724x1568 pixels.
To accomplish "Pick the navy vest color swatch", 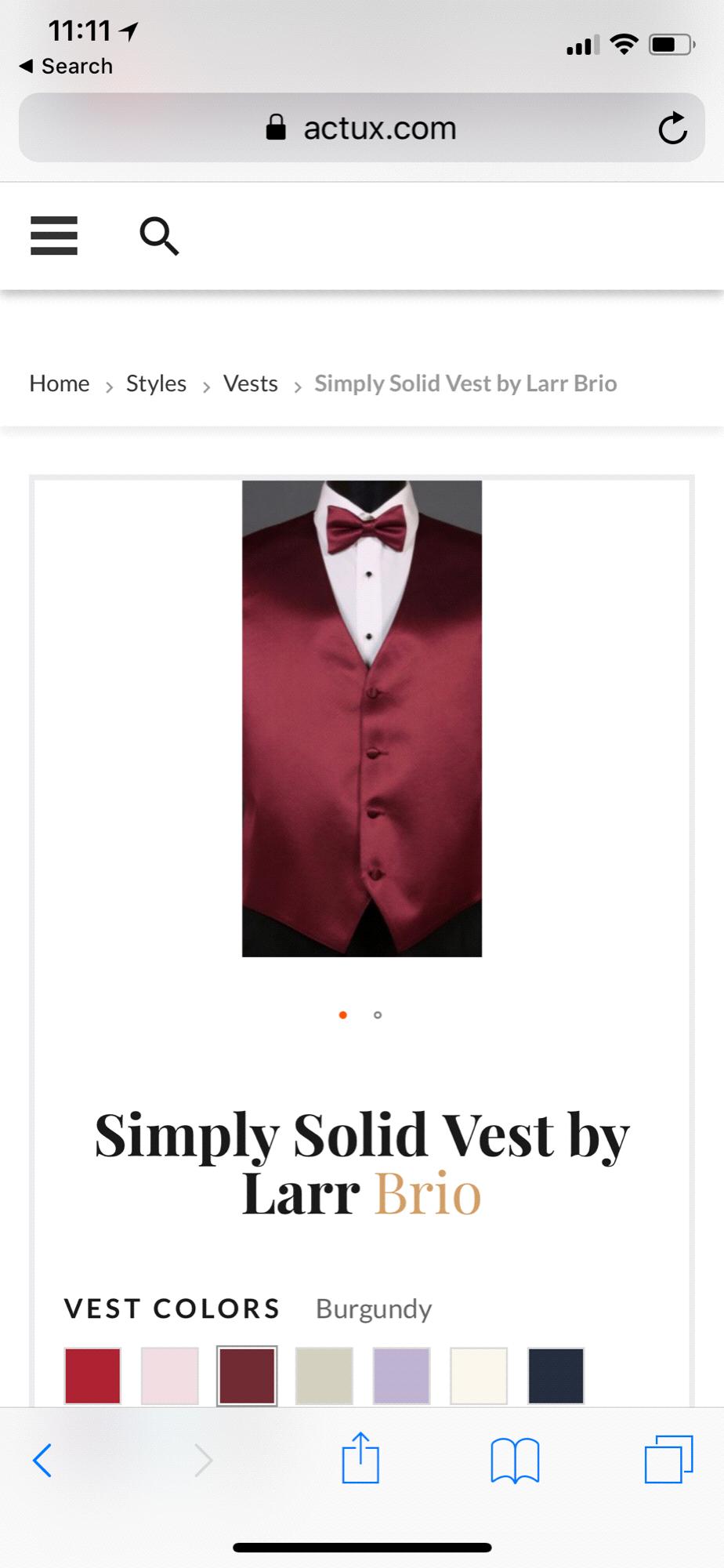I will click(556, 1375).
